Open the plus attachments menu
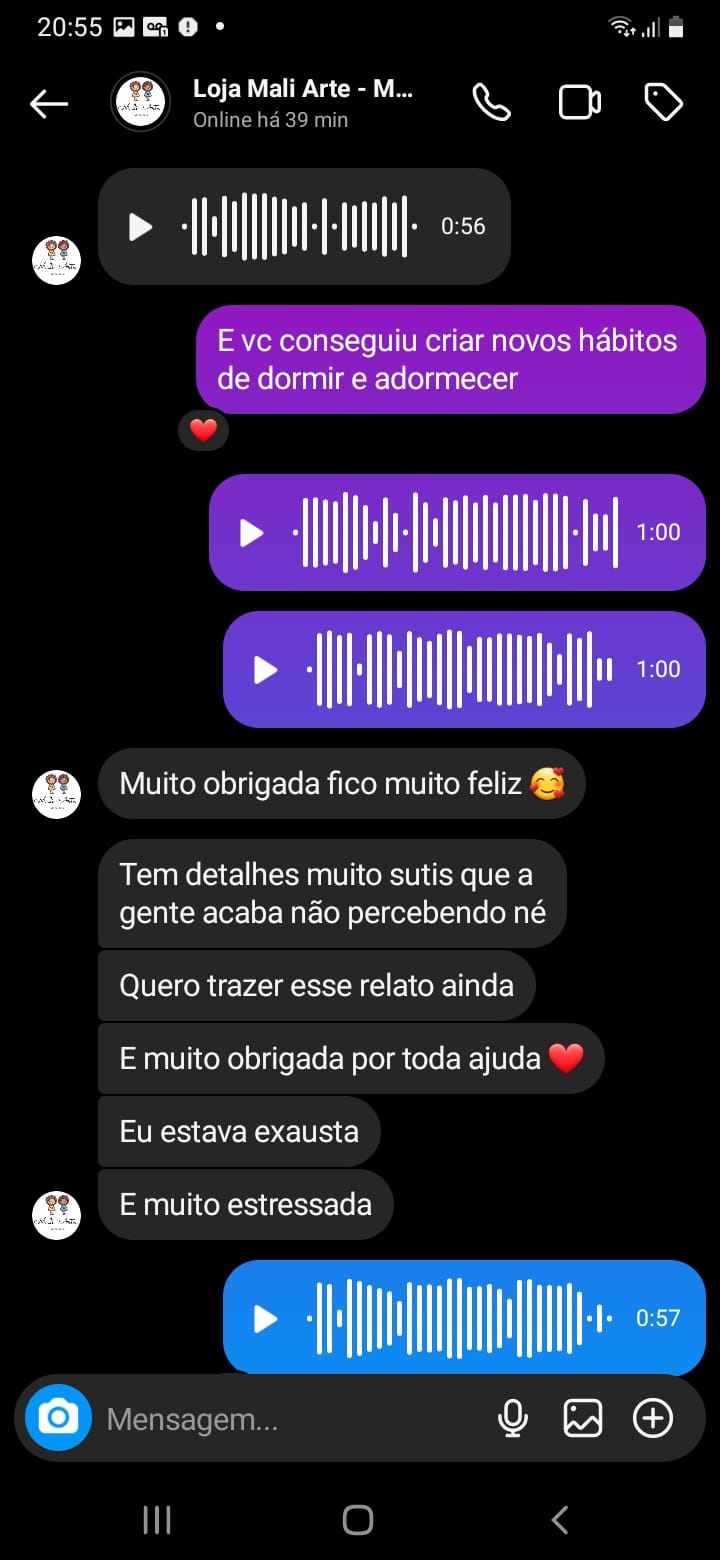Screen dimensions: 720x1560 (653, 1418)
